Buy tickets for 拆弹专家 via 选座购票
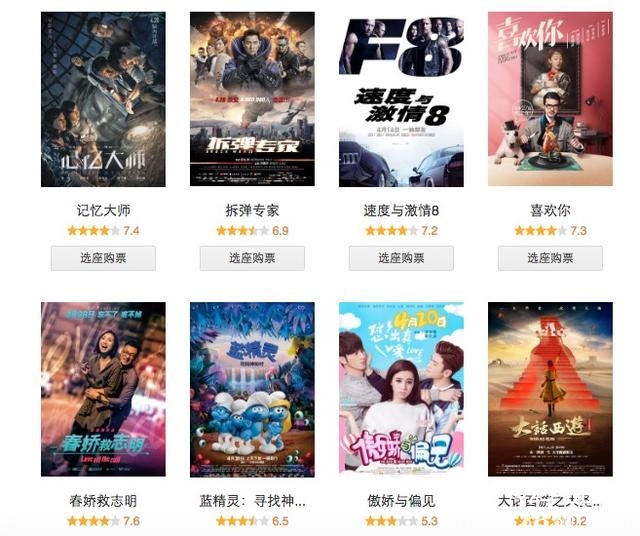640x536 pixels. click(252, 258)
